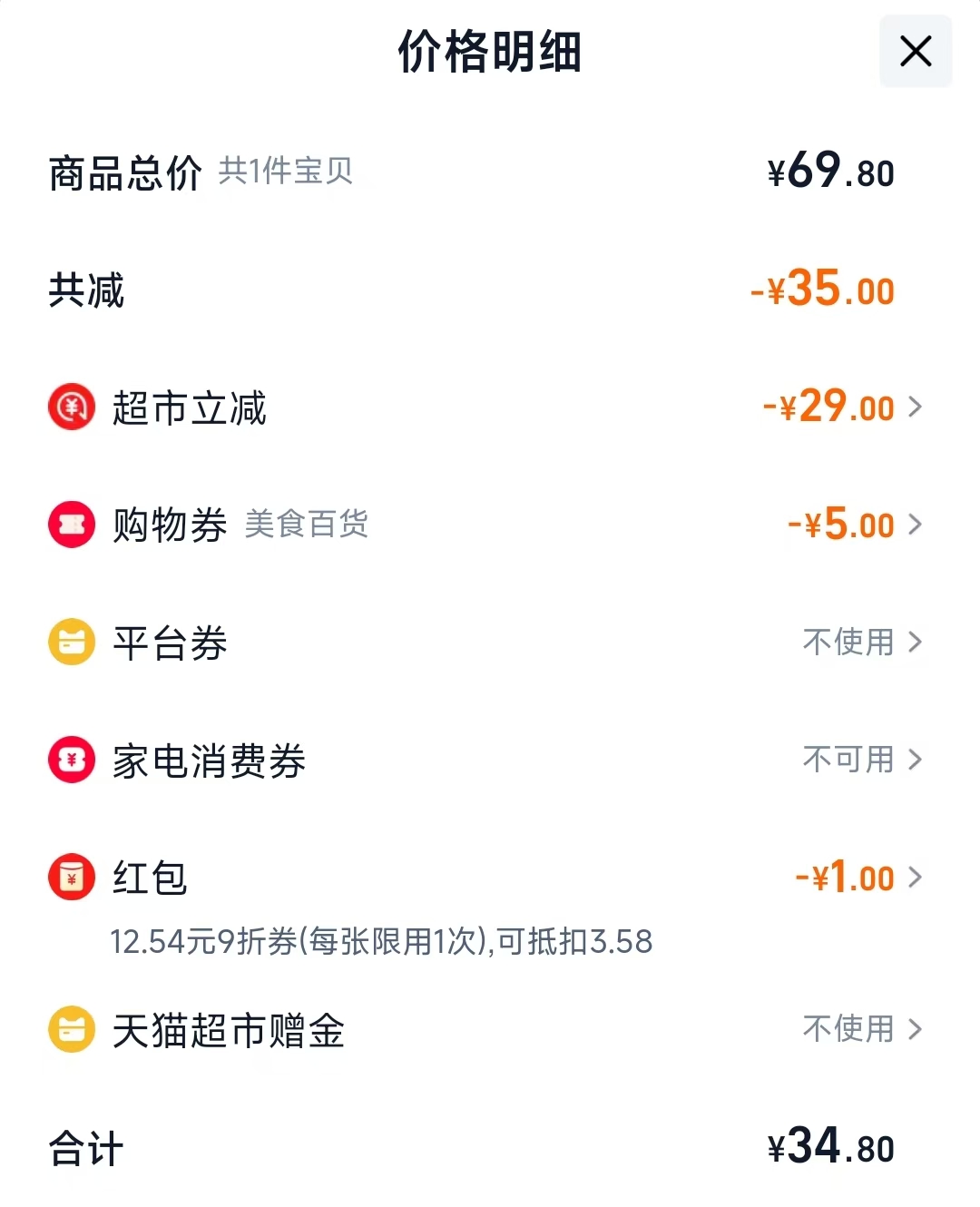Open the 红包 detail arrow

(916, 877)
